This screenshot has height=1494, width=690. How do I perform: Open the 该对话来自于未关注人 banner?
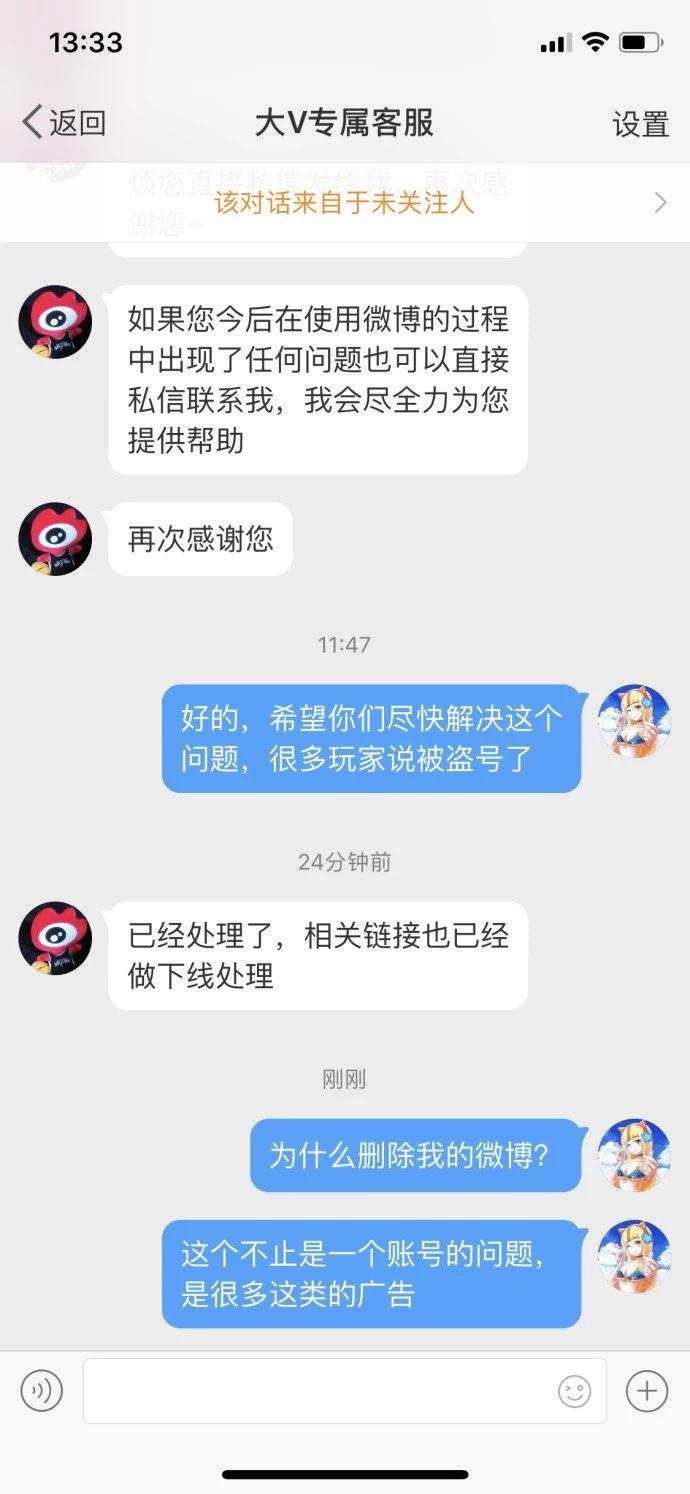[345, 203]
